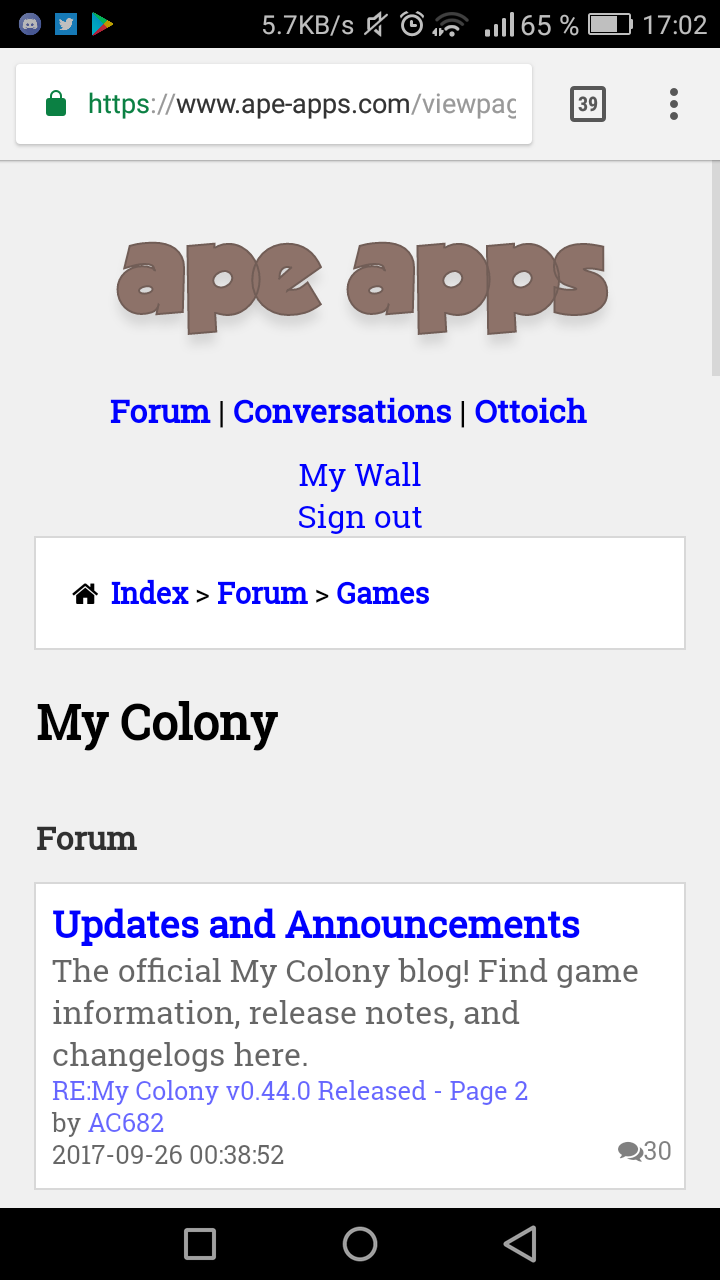Open Games in the breadcrumb
Screen dimensions: 720x1280
[x=383, y=593]
